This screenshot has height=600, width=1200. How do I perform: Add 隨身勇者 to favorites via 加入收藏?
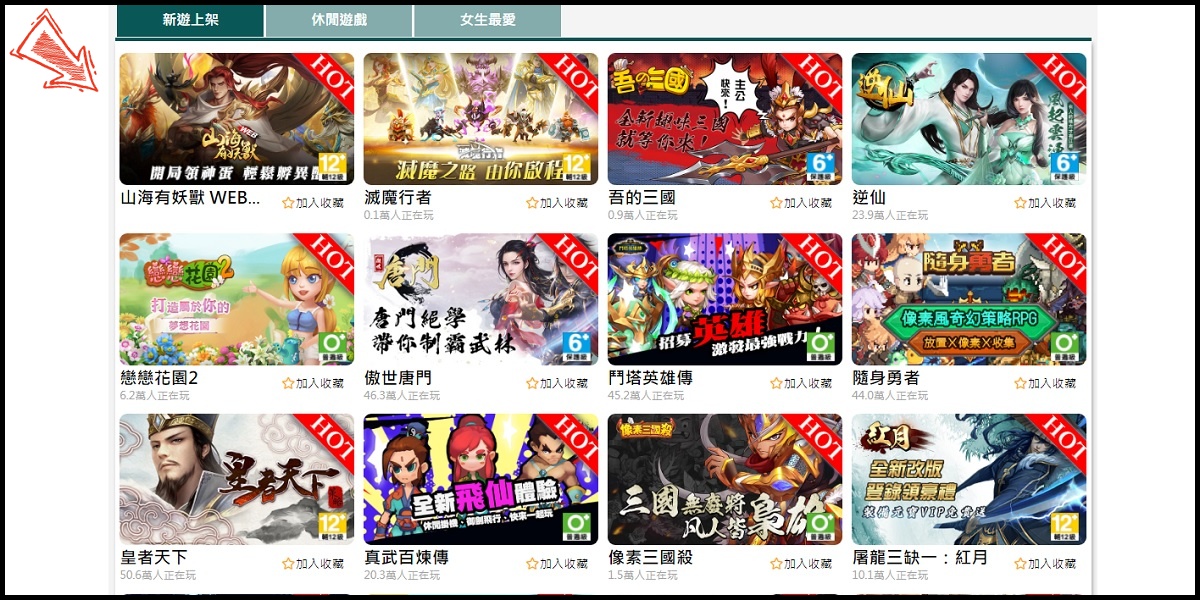point(1045,383)
